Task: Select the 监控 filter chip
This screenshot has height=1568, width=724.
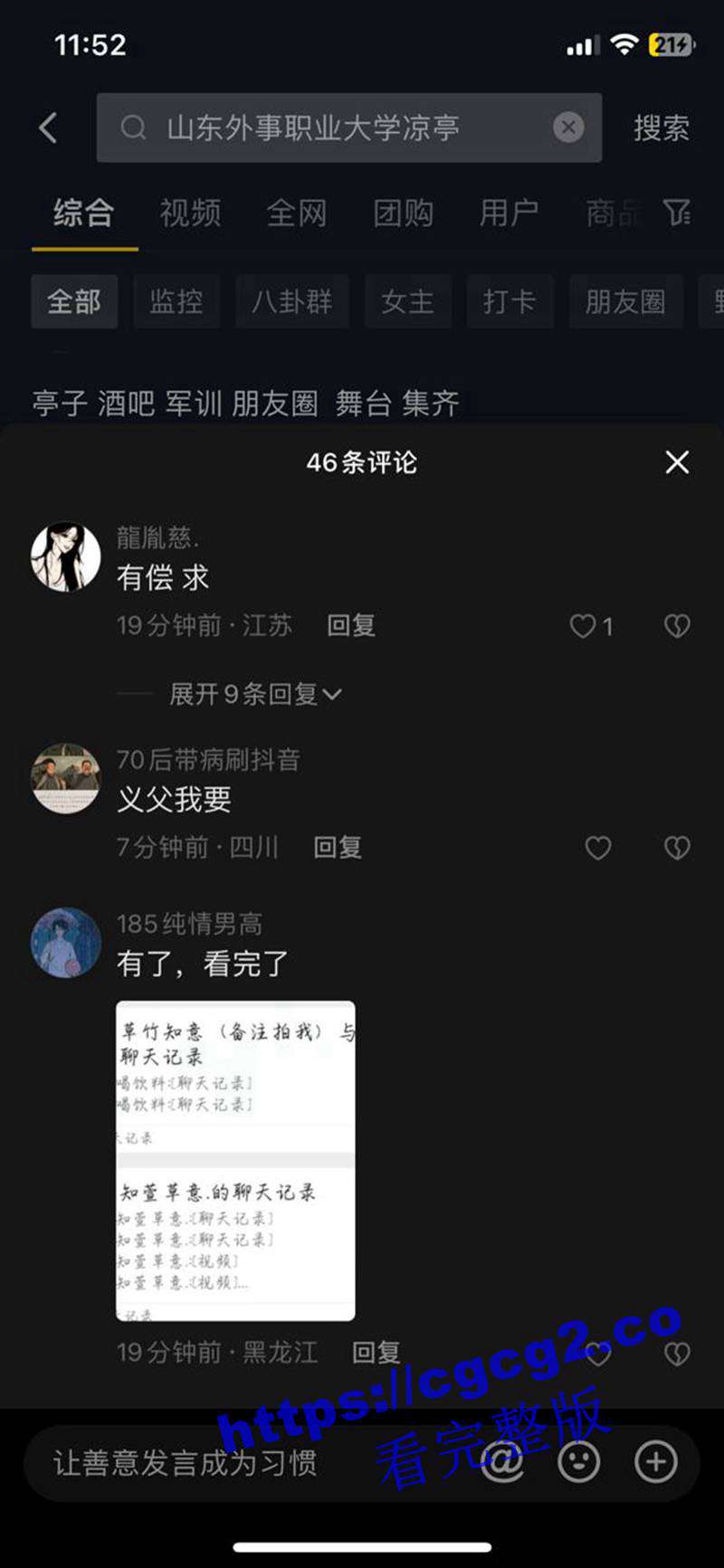Action: tap(176, 301)
